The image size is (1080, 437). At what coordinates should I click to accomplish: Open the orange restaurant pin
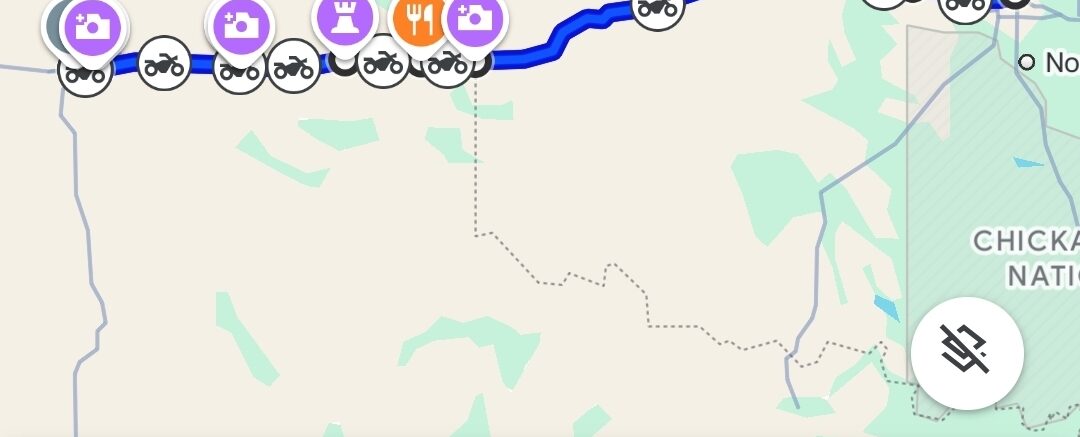[421, 18]
